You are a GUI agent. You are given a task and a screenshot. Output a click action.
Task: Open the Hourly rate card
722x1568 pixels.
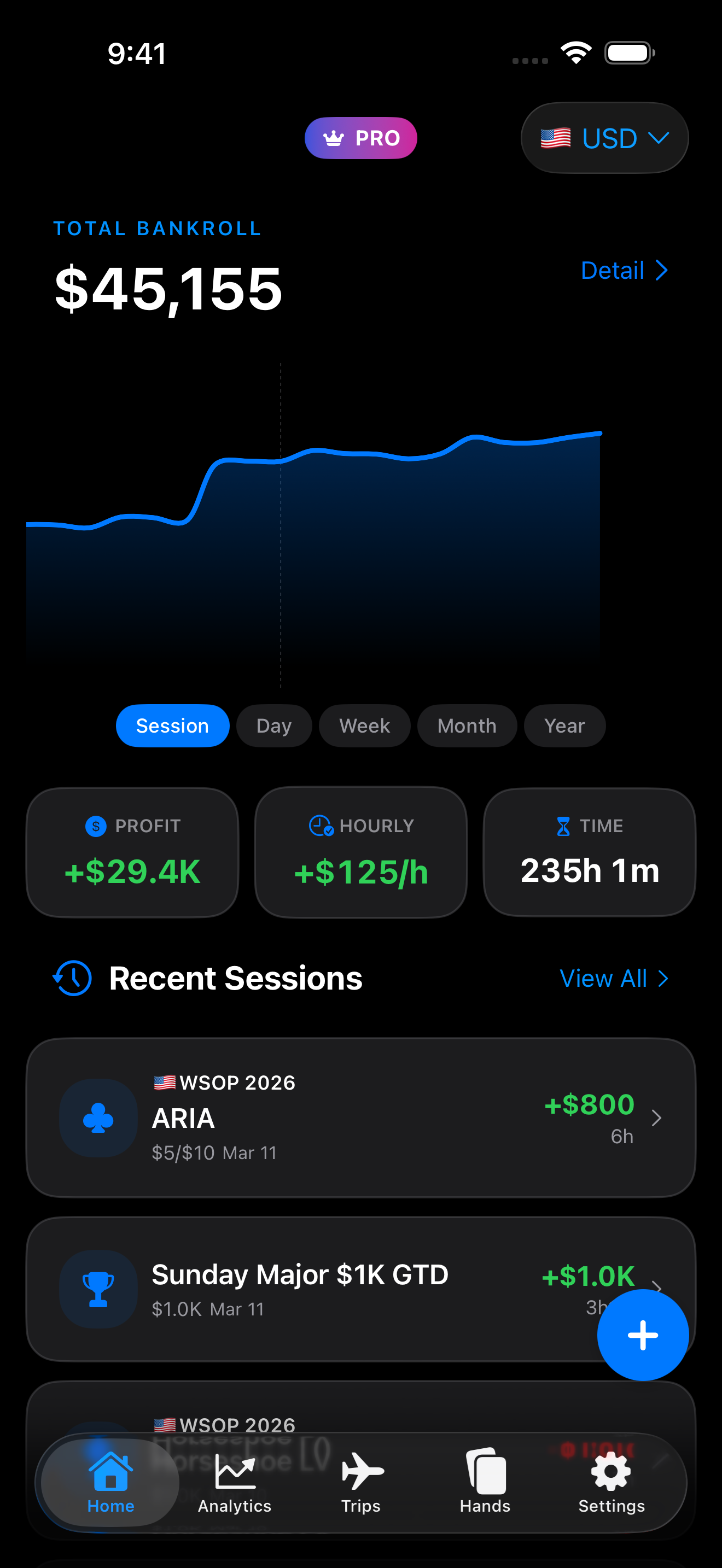pos(360,852)
